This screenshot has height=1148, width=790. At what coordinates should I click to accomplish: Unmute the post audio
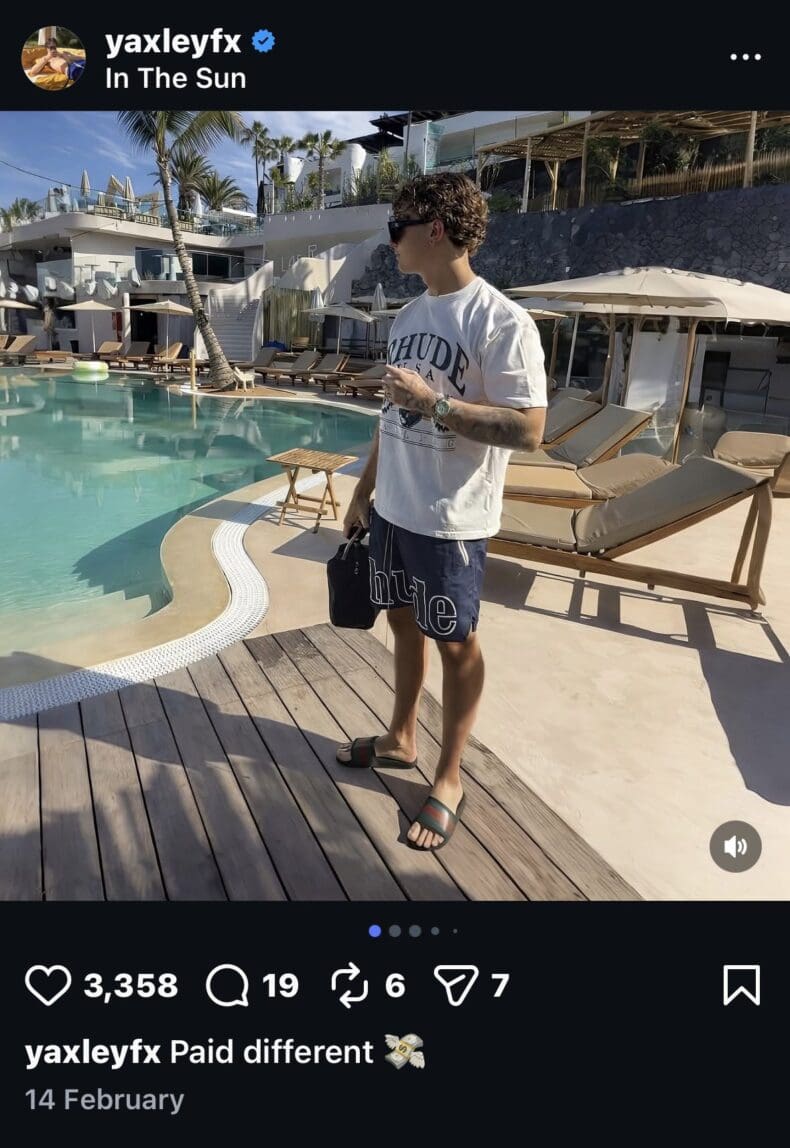tap(735, 847)
